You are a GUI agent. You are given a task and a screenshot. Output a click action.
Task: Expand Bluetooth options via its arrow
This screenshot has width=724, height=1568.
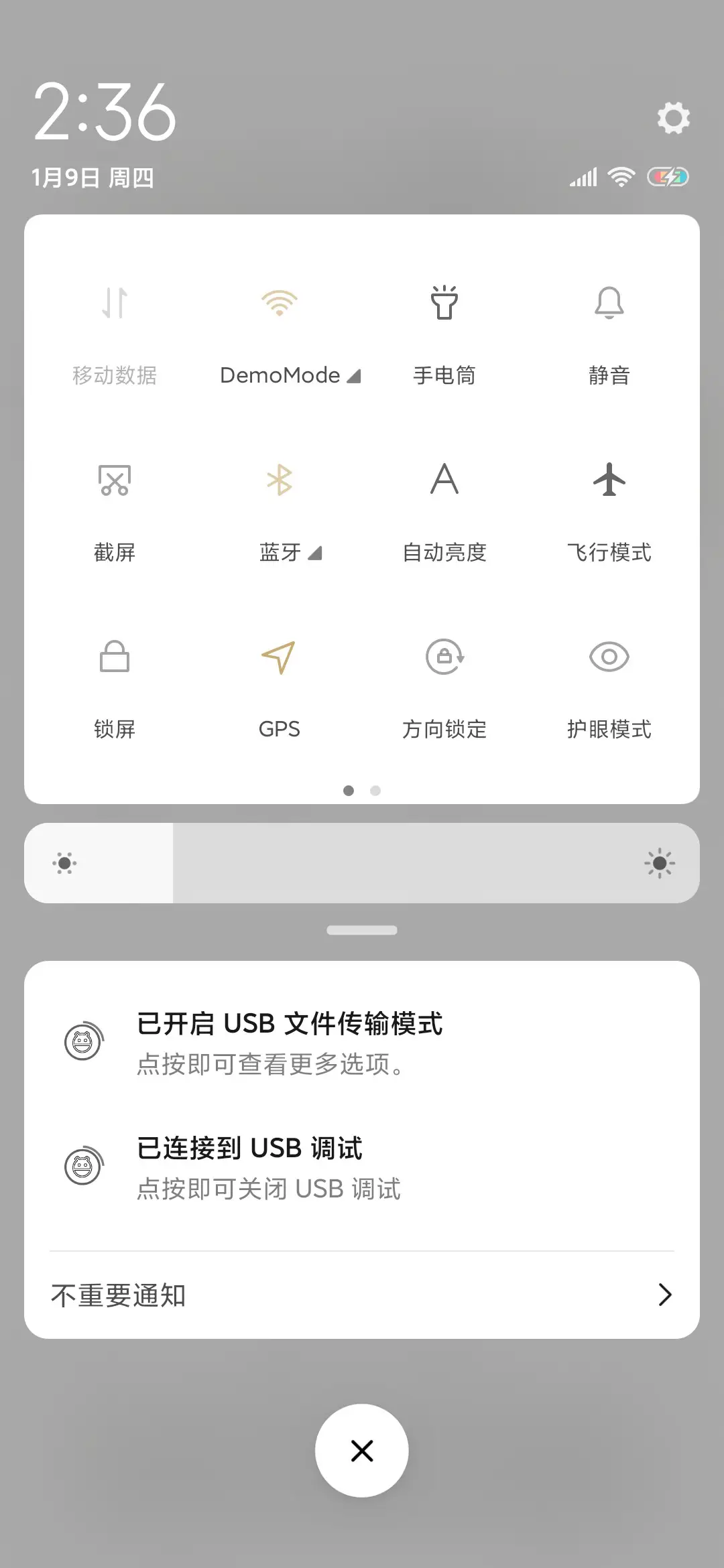[315, 553]
